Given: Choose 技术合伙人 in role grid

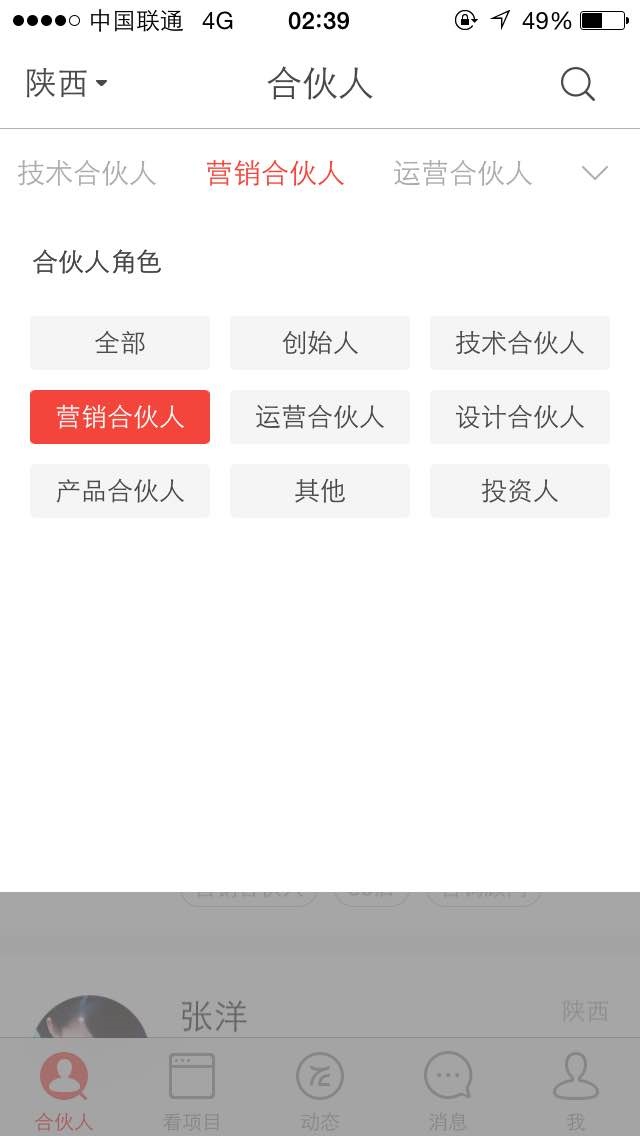Looking at the screenshot, I should (x=520, y=343).
